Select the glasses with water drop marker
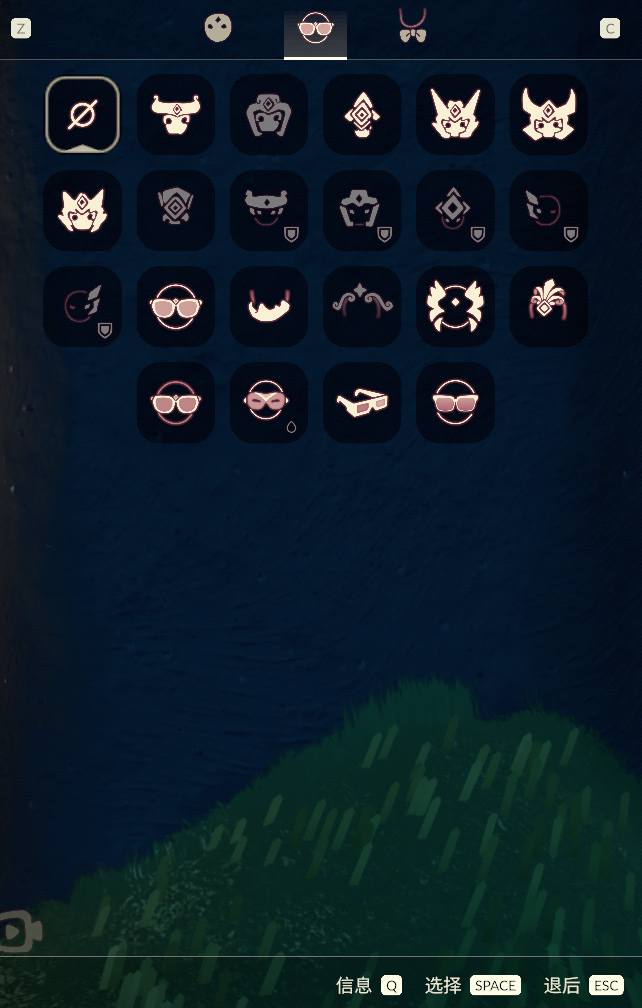 click(268, 403)
